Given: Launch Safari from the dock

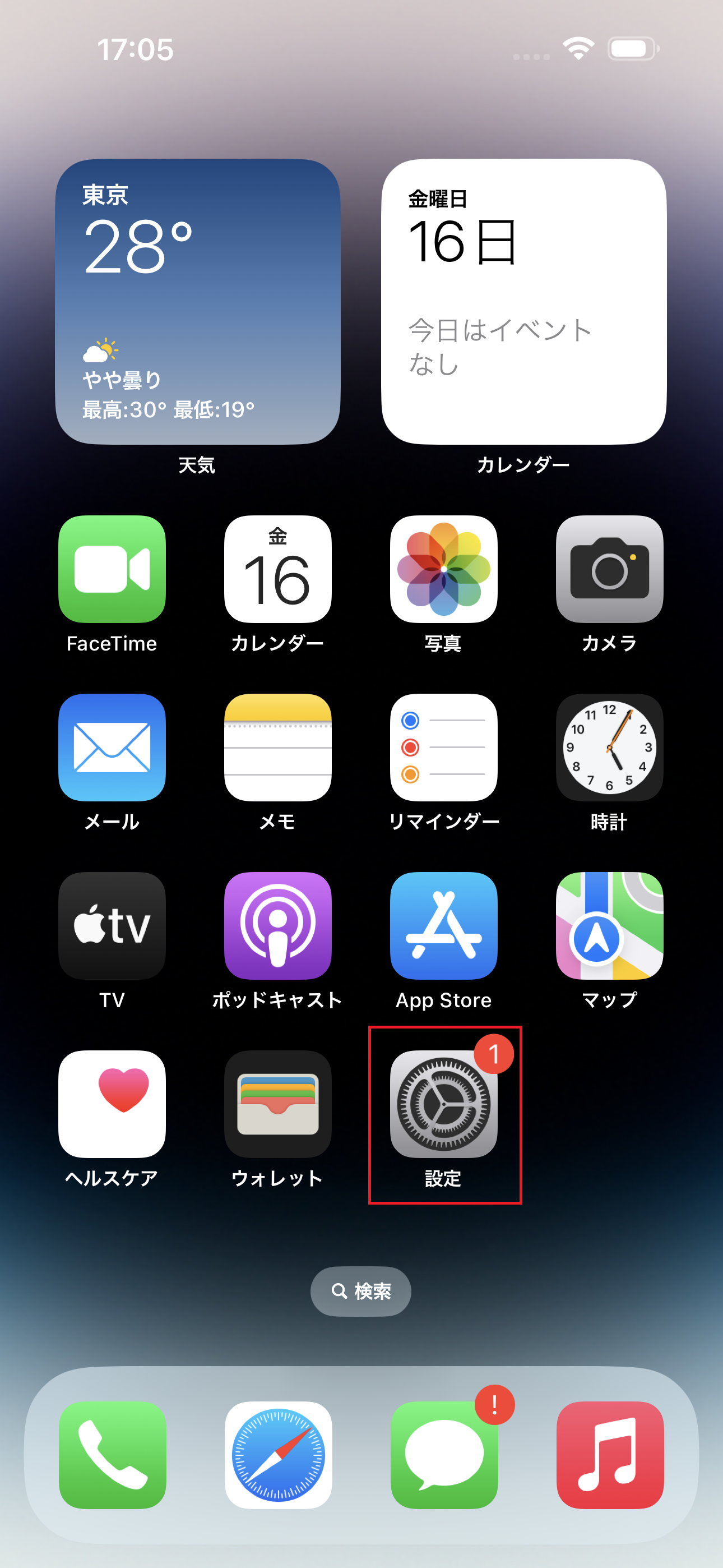Looking at the screenshot, I should (278, 1455).
